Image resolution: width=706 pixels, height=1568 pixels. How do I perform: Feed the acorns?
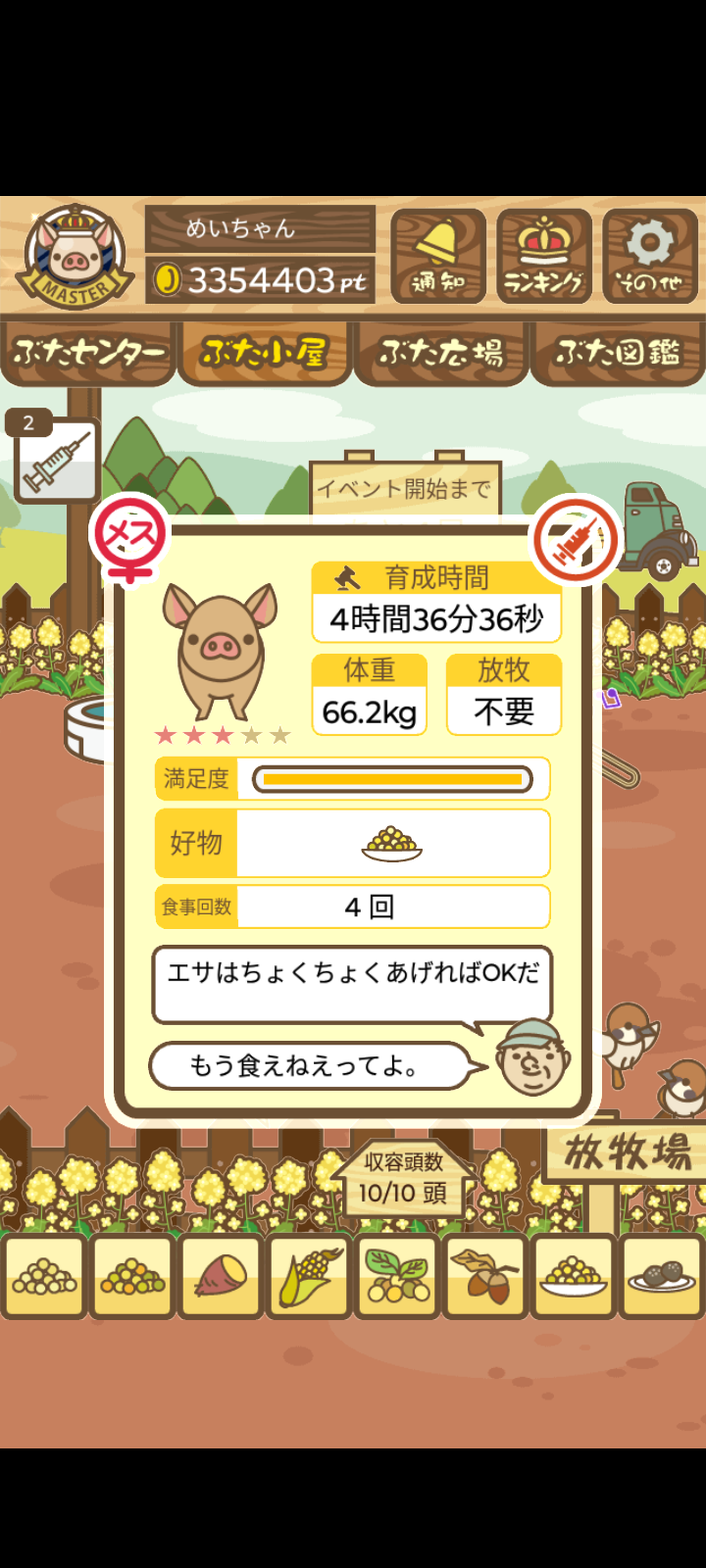pyautogui.click(x=485, y=1276)
